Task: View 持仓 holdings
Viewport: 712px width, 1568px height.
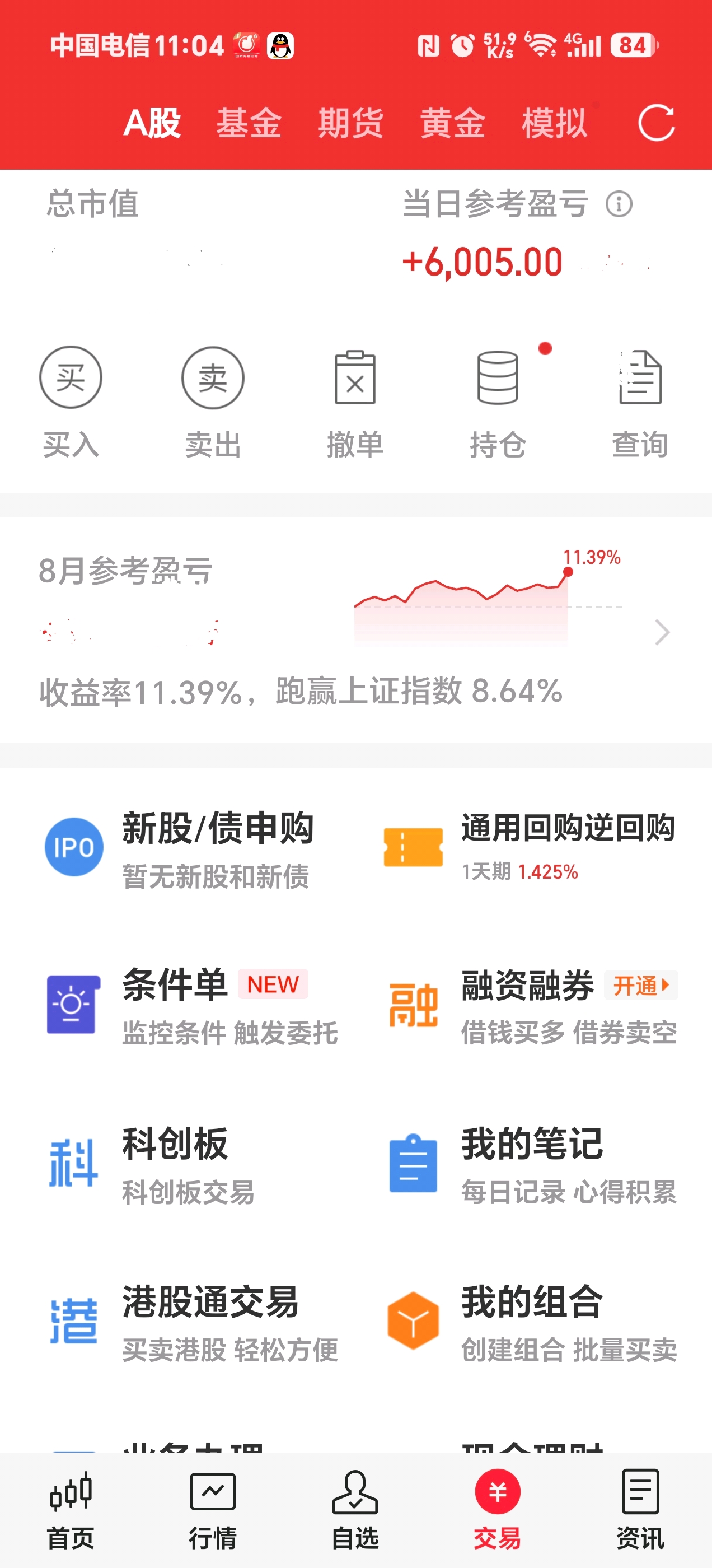Action: tap(498, 402)
